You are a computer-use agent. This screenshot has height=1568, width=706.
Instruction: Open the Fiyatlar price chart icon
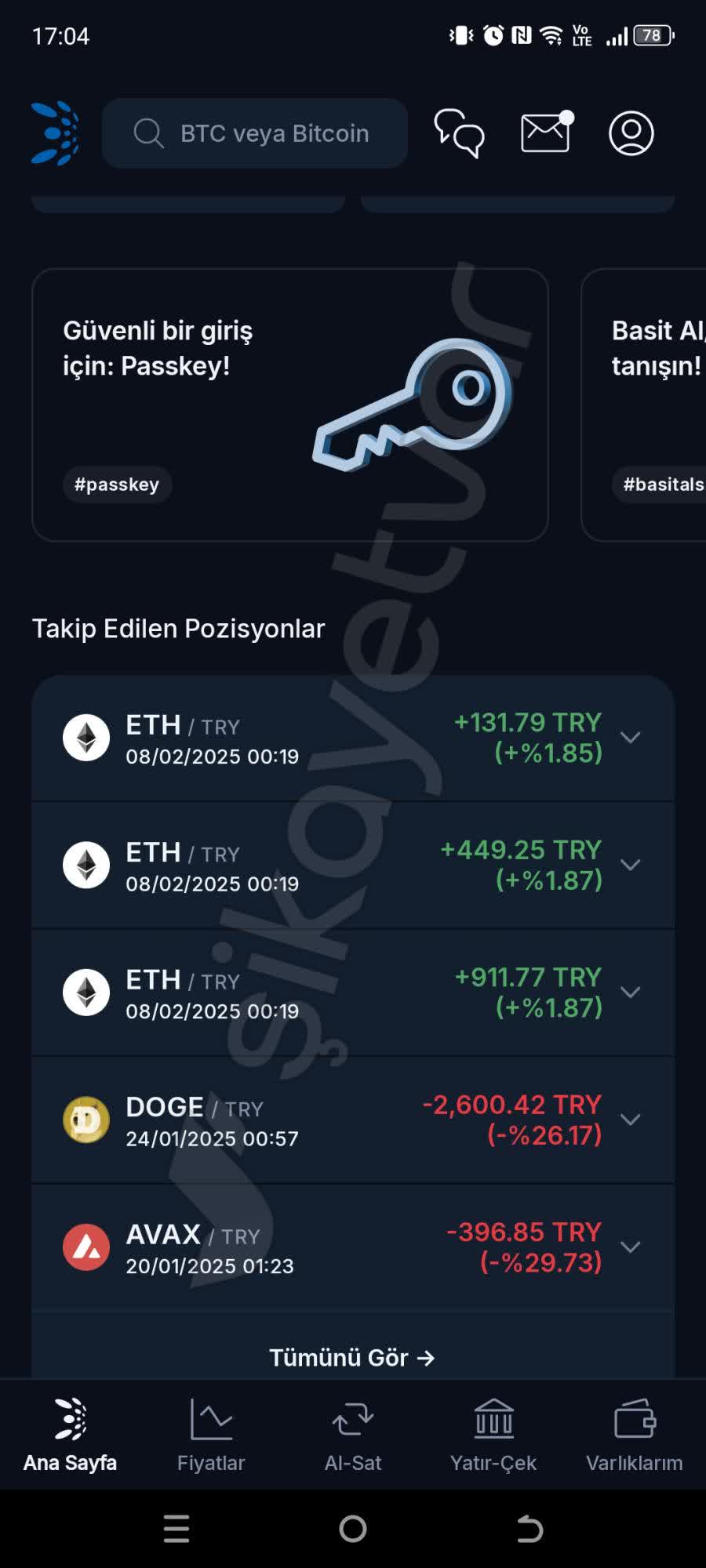[x=211, y=1417]
